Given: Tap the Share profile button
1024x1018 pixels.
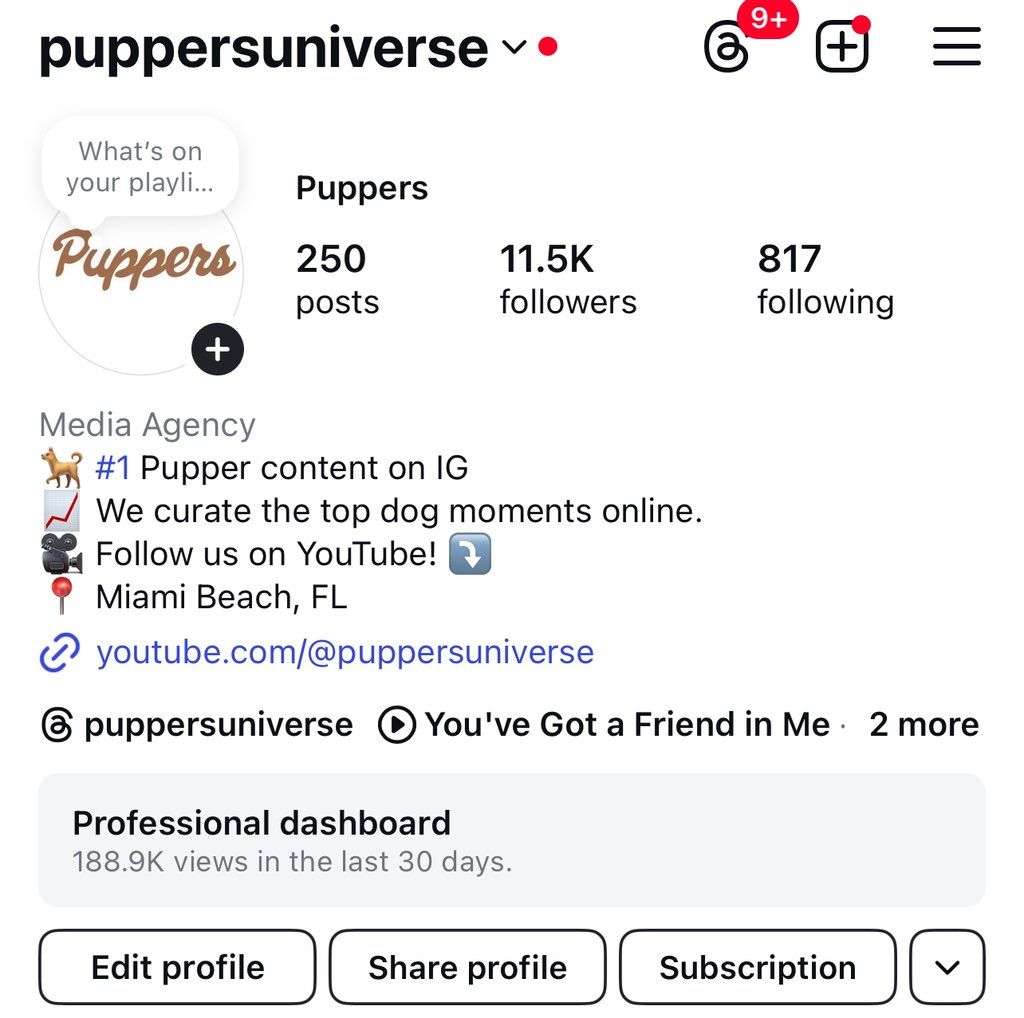Looking at the screenshot, I should (x=467, y=967).
